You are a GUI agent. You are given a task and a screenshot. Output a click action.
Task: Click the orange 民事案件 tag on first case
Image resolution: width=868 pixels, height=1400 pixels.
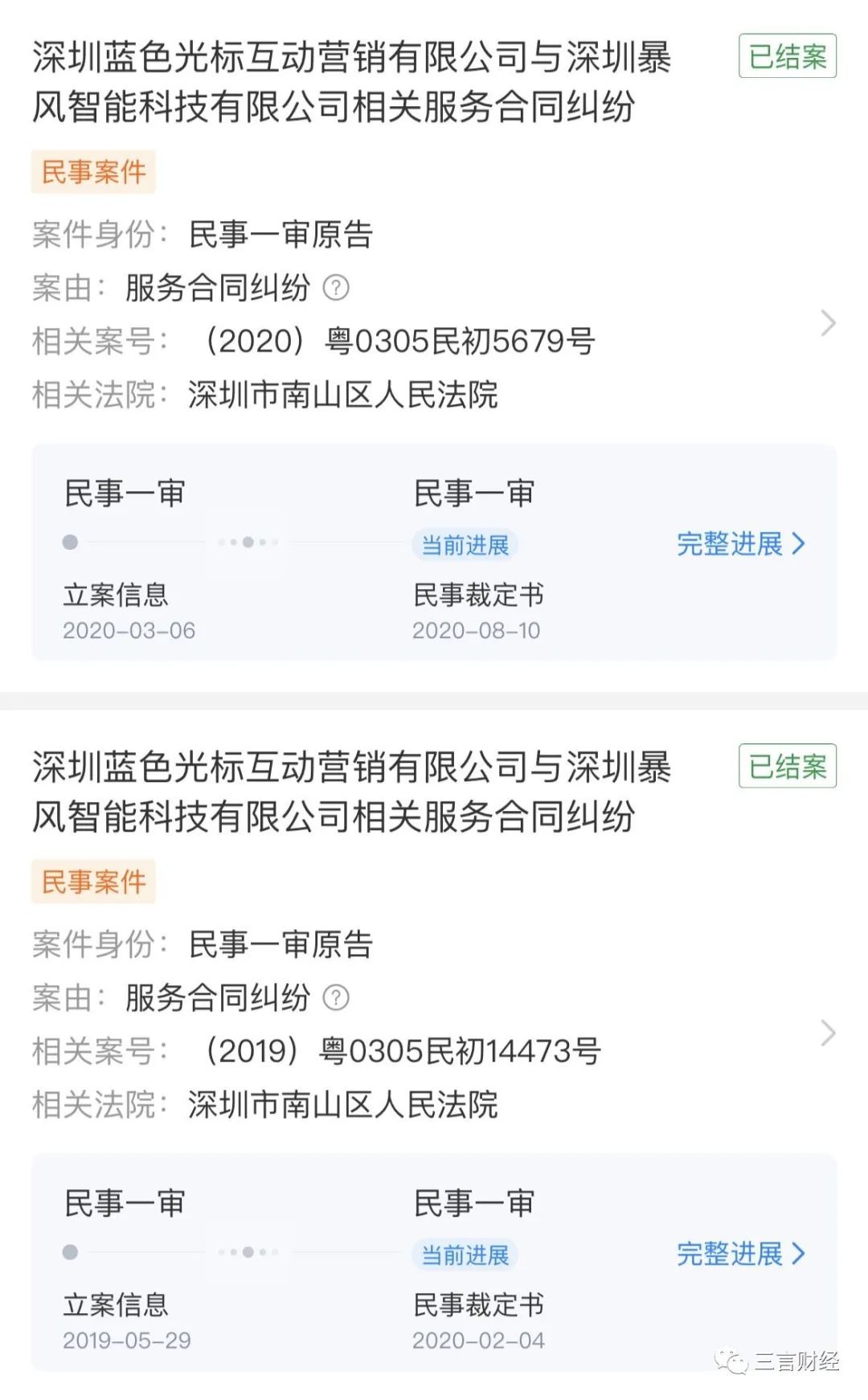tap(92, 170)
